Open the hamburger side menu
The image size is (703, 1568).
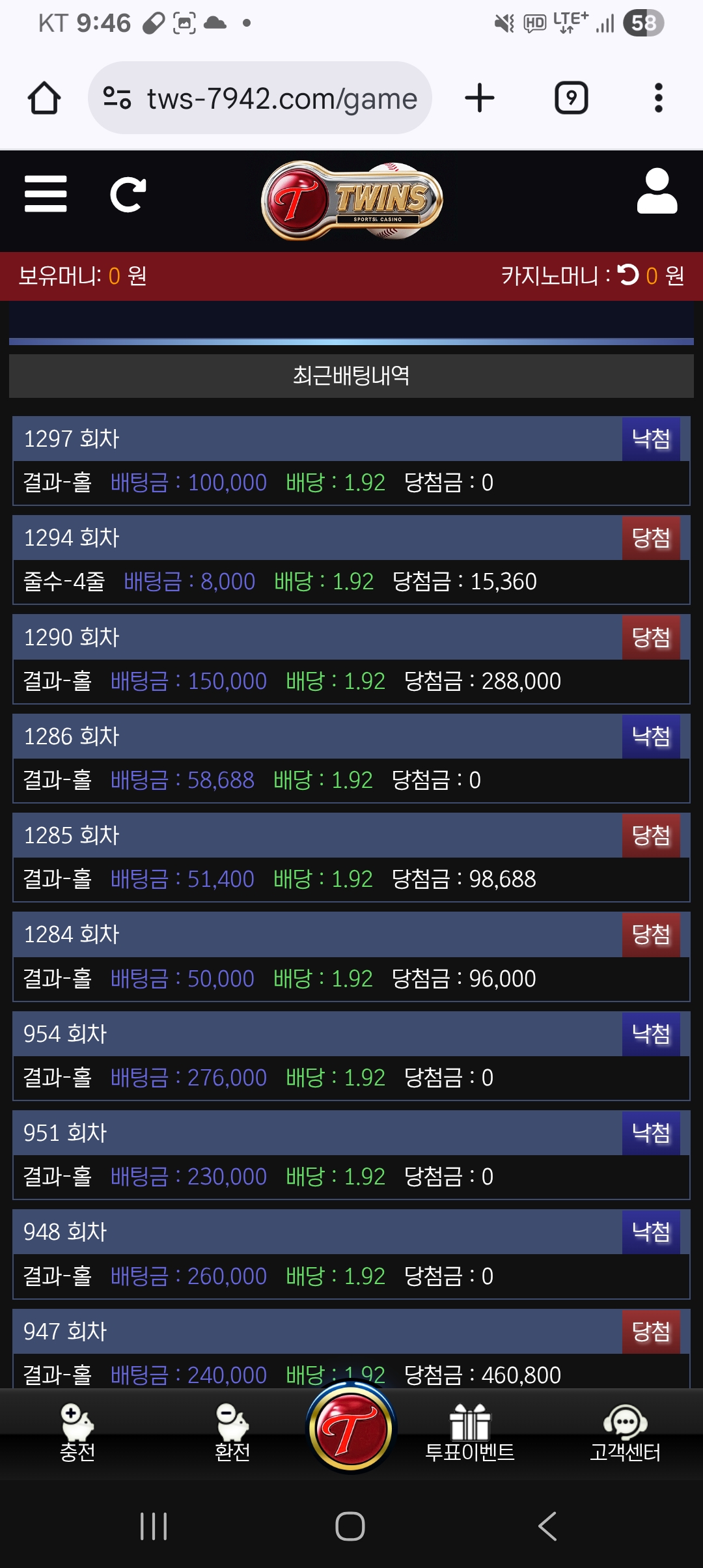tap(46, 194)
